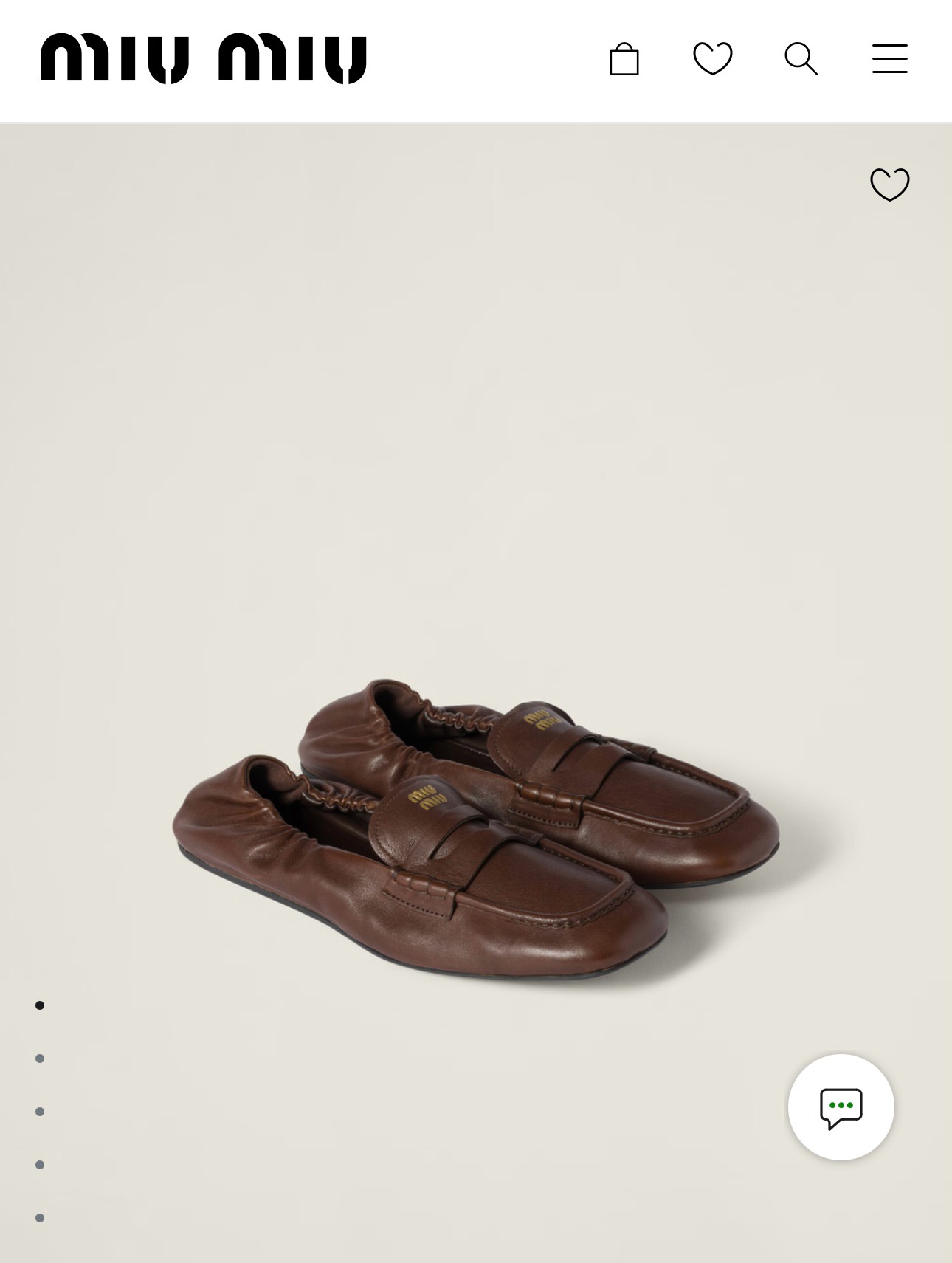Open the live chat bubble
This screenshot has height=1263, width=952.
(841, 1107)
